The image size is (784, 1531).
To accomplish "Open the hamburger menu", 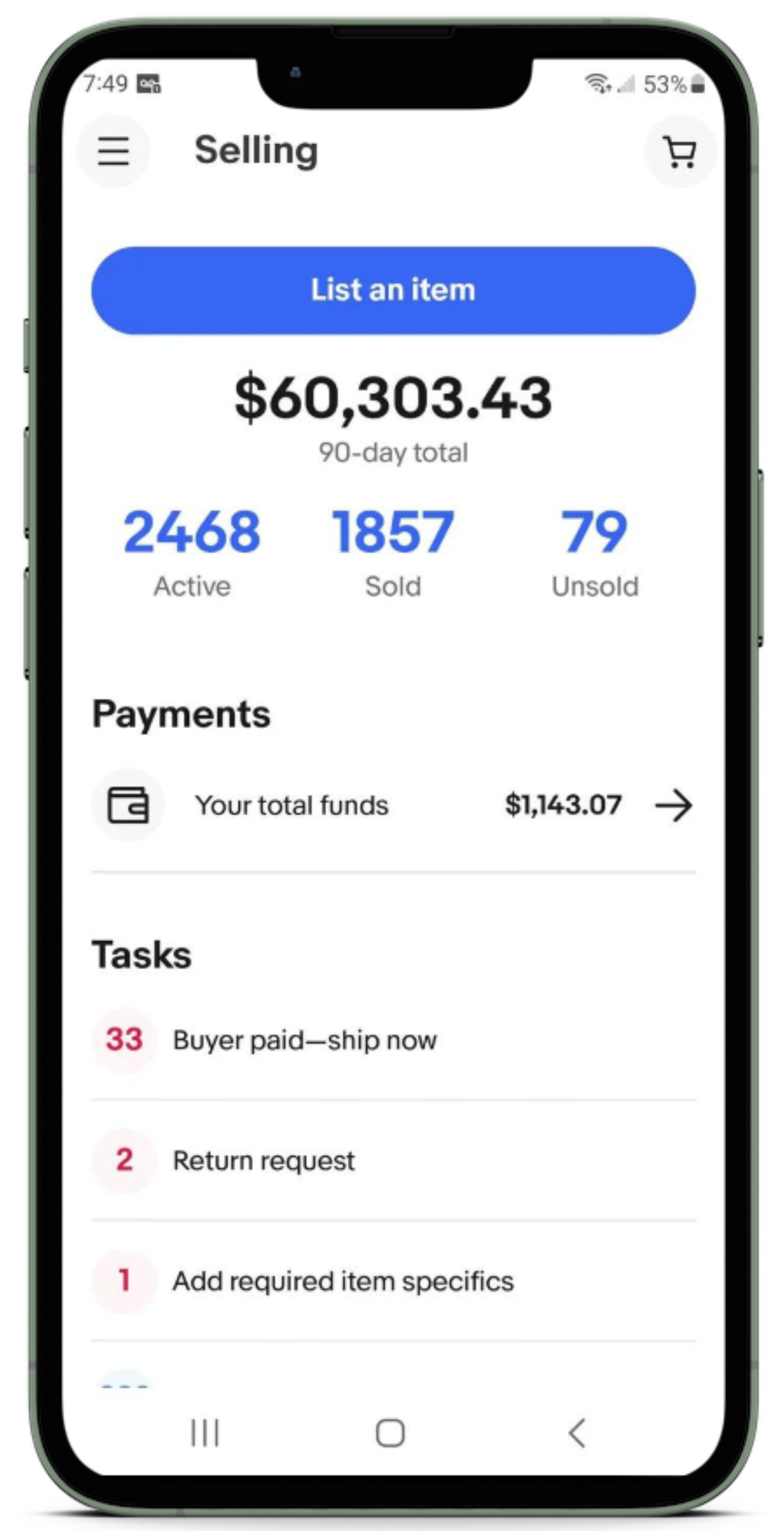I will click(x=113, y=151).
